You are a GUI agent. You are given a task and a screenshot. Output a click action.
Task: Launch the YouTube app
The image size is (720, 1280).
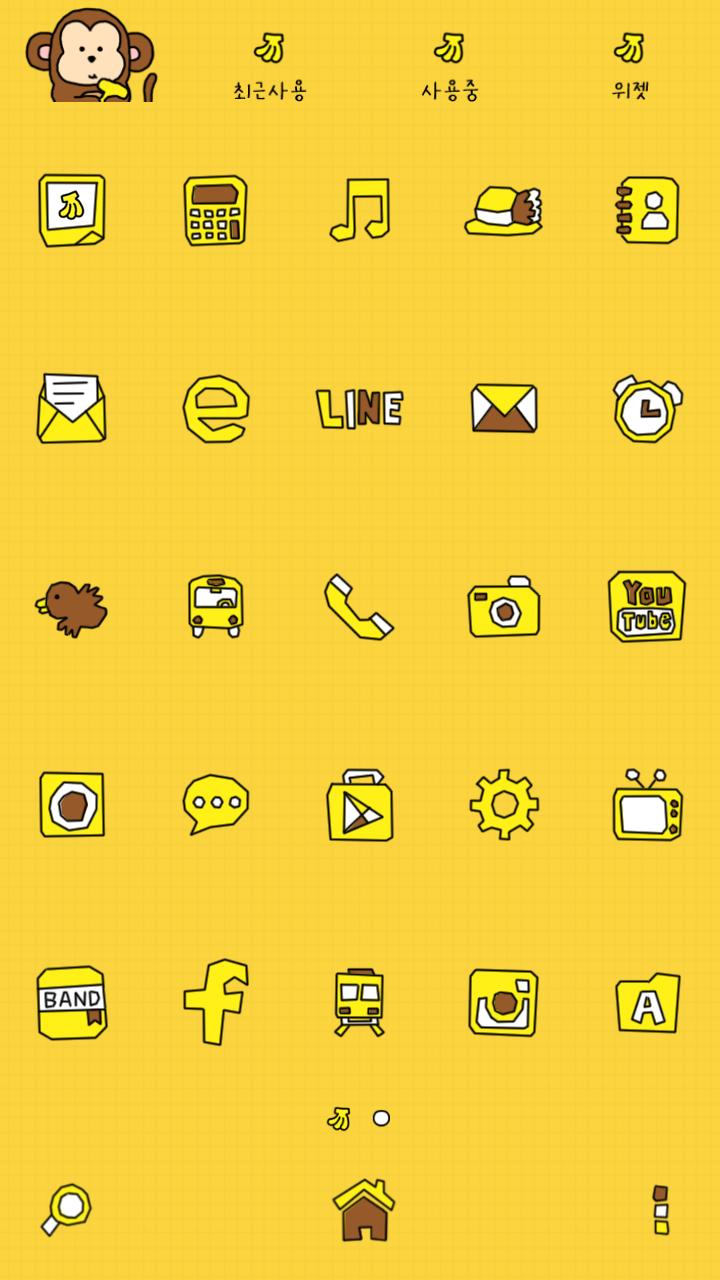coord(647,607)
